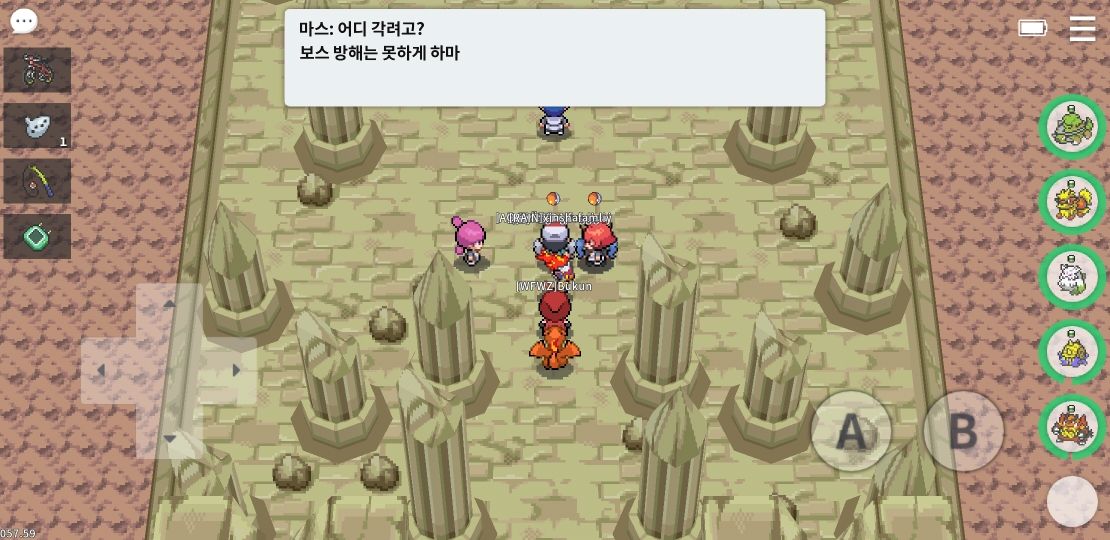Image resolution: width=1110 pixels, height=540 pixels.
Task: Select the second party Pokémon, Arcanine
Action: (1072, 202)
